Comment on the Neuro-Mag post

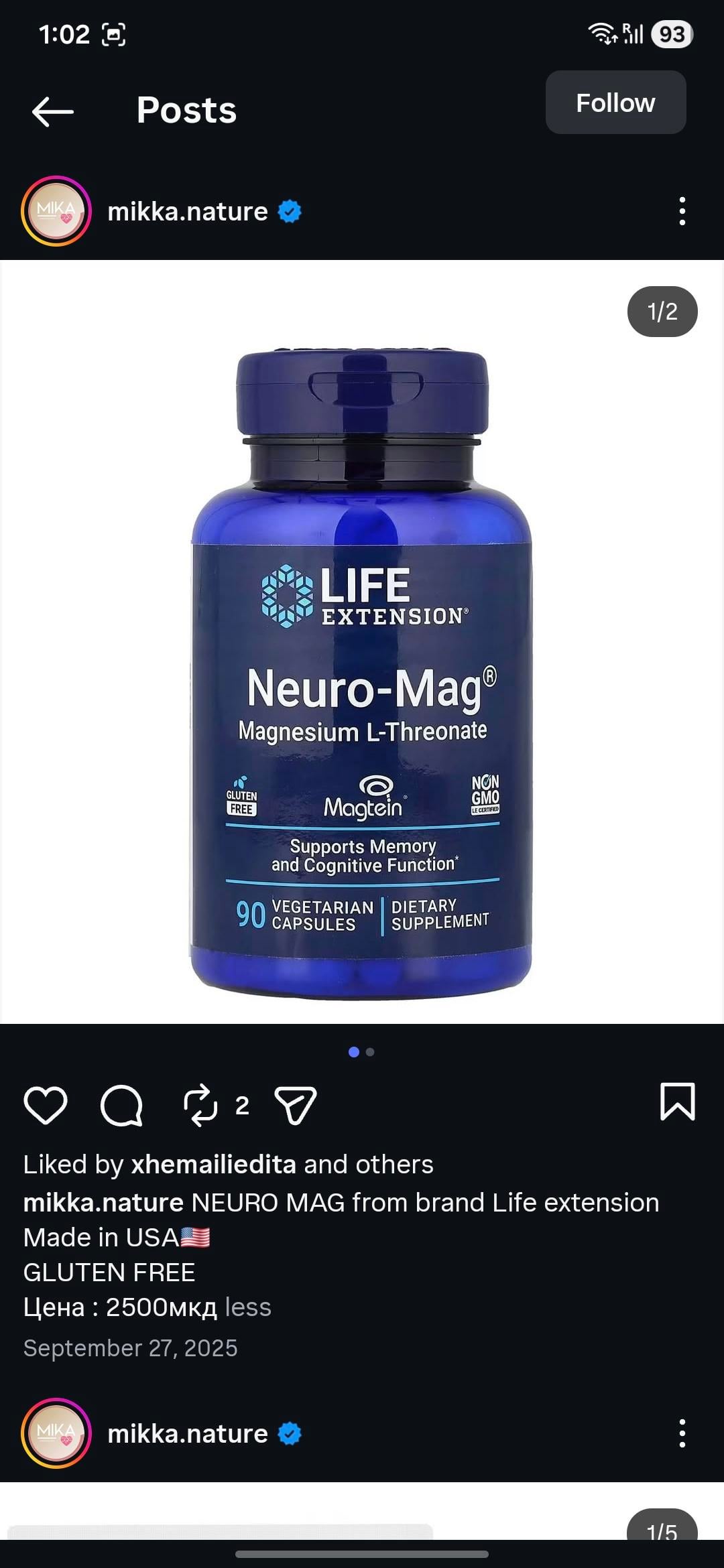(x=121, y=1105)
